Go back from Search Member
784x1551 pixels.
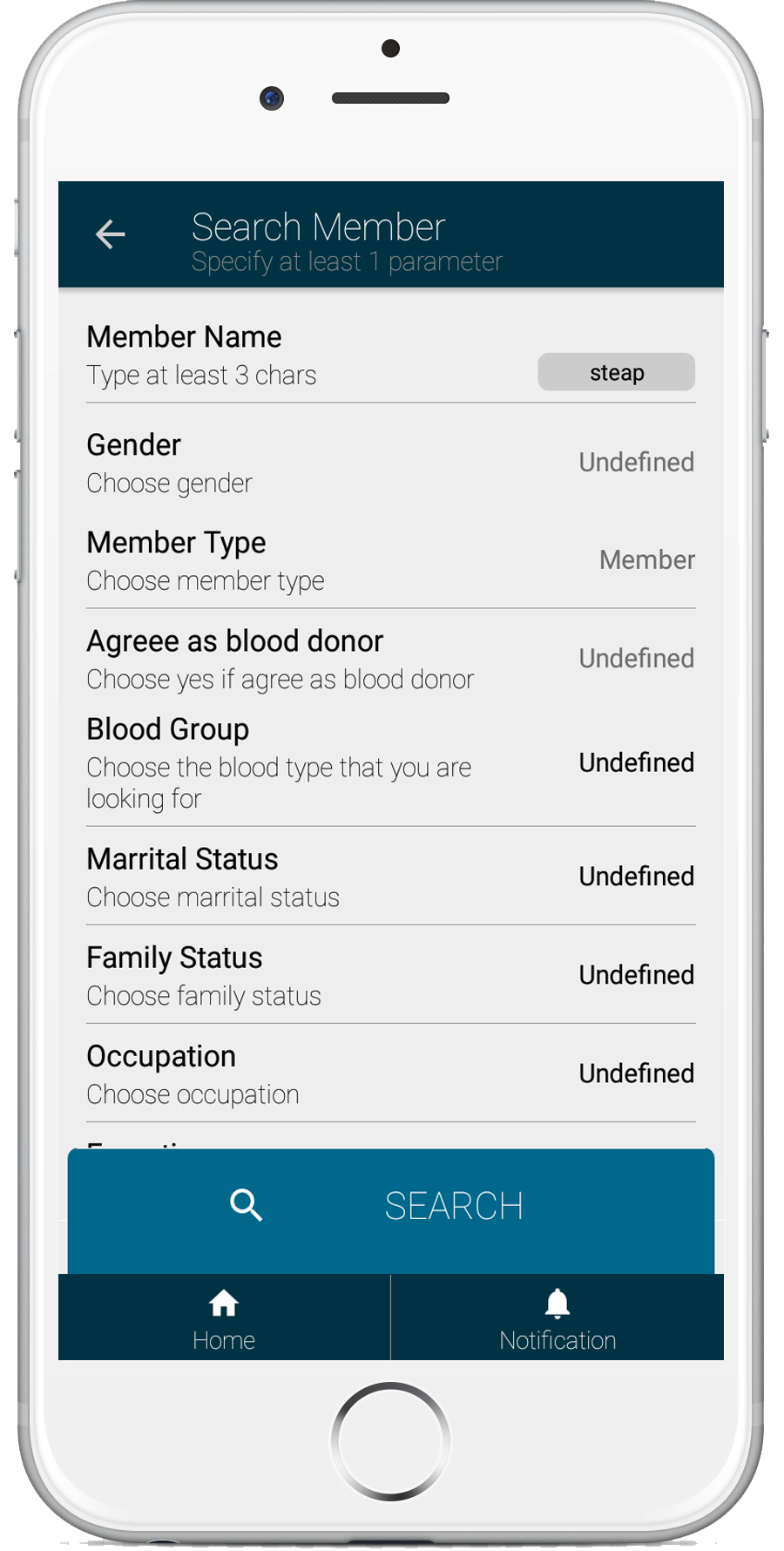(111, 234)
